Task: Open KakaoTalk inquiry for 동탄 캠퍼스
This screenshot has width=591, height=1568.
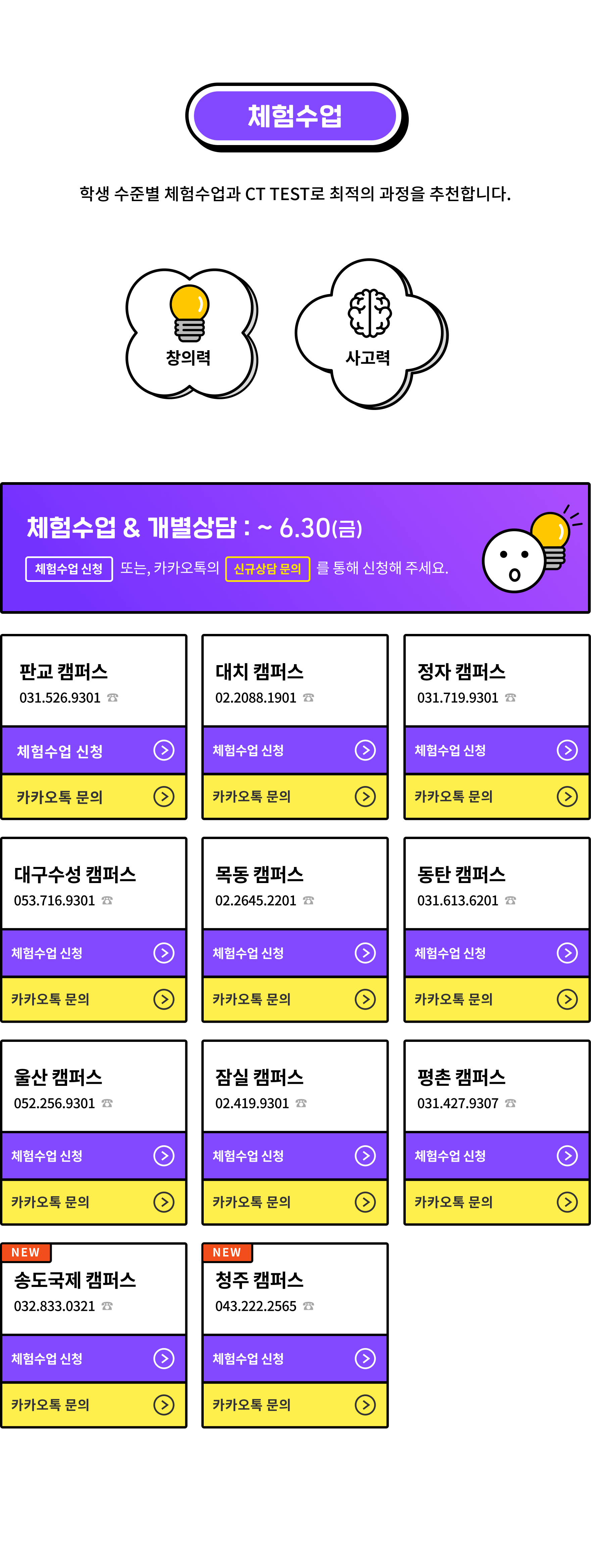Action: click(x=497, y=999)
